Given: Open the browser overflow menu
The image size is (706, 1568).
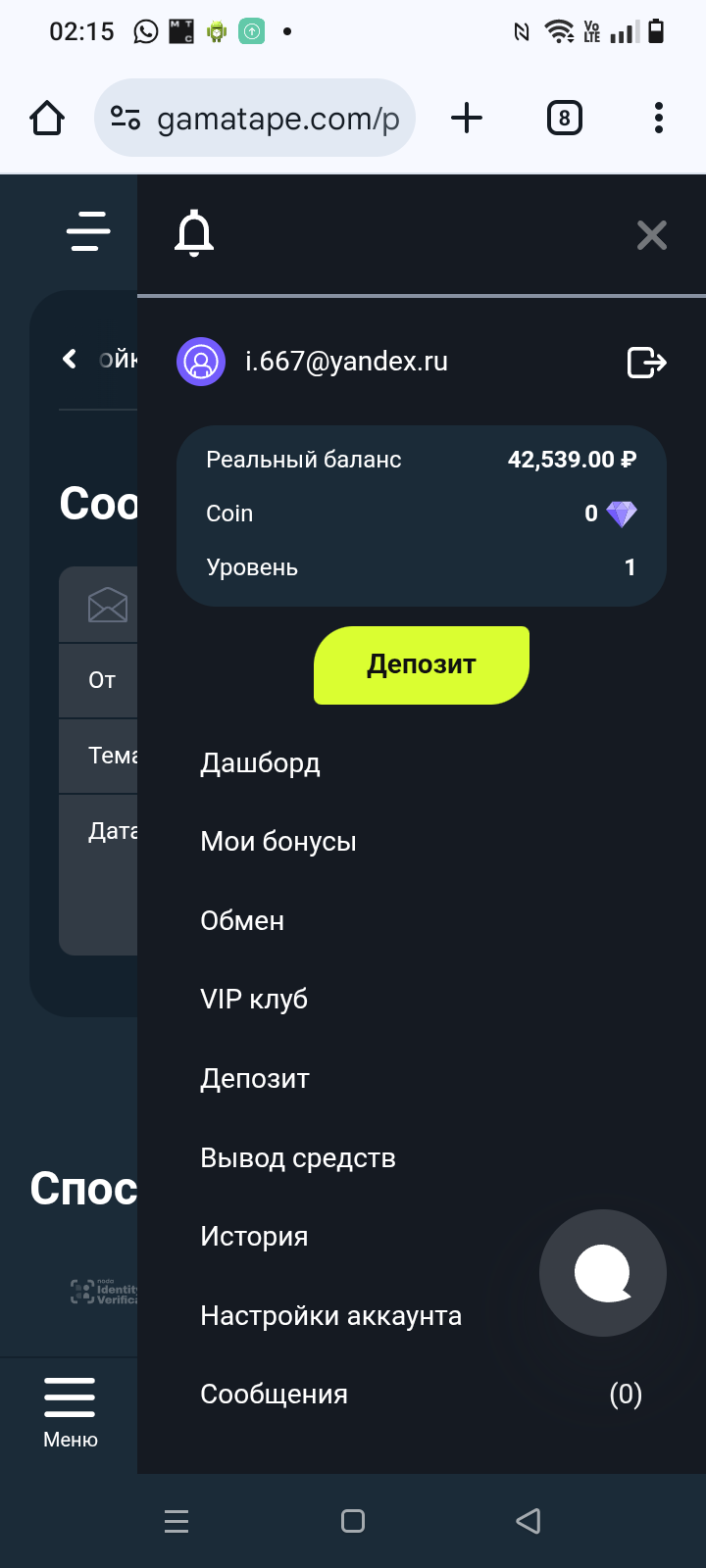Looking at the screenshot, I should [659, 119].
